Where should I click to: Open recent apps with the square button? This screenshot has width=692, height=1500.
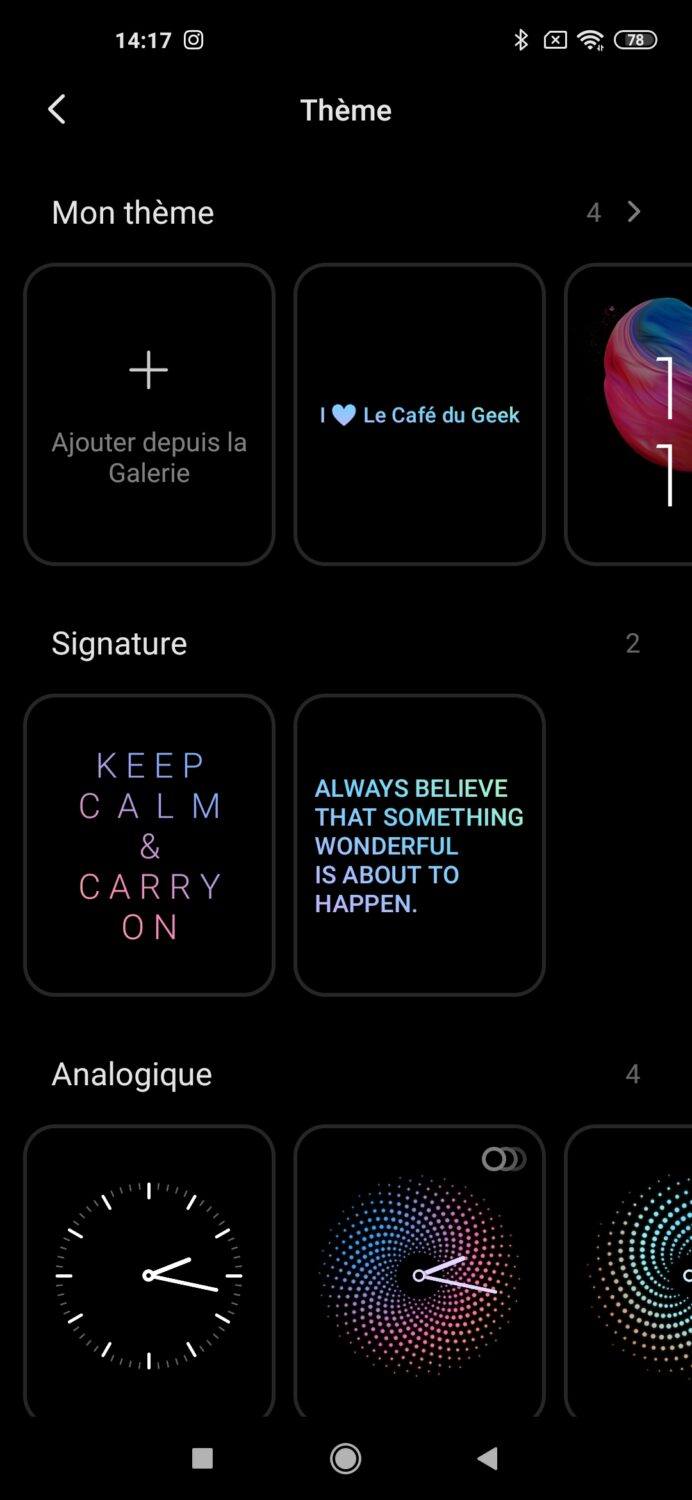point(202,1459)
